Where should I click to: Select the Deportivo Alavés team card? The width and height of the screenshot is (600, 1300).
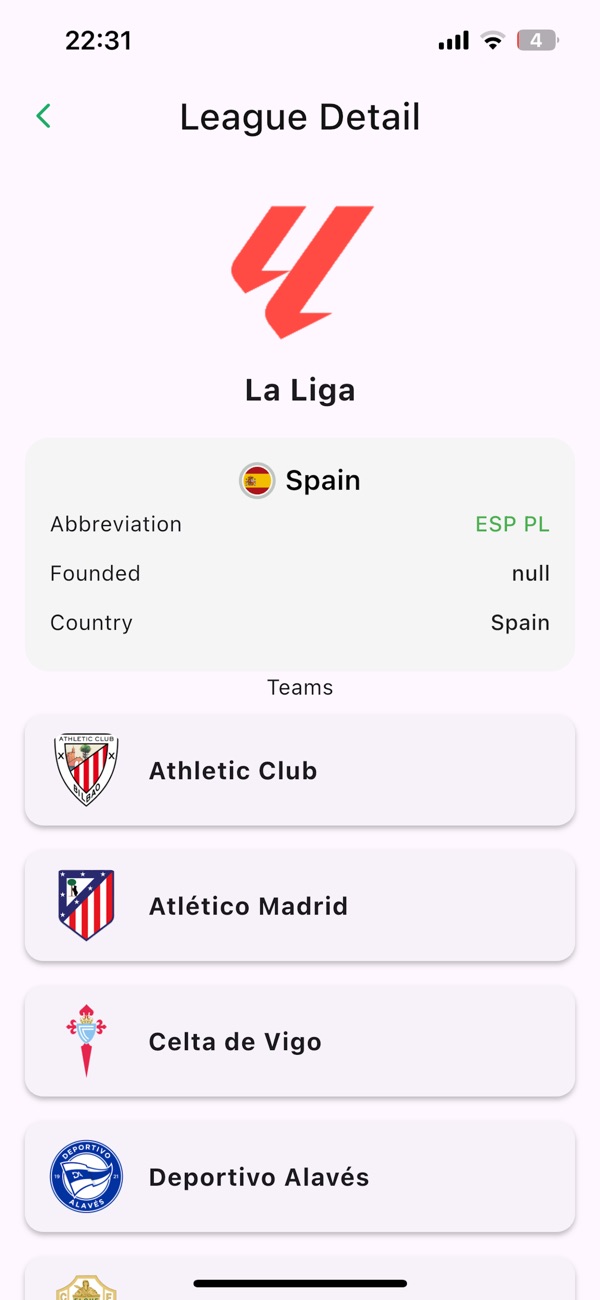click(300, 1176)
